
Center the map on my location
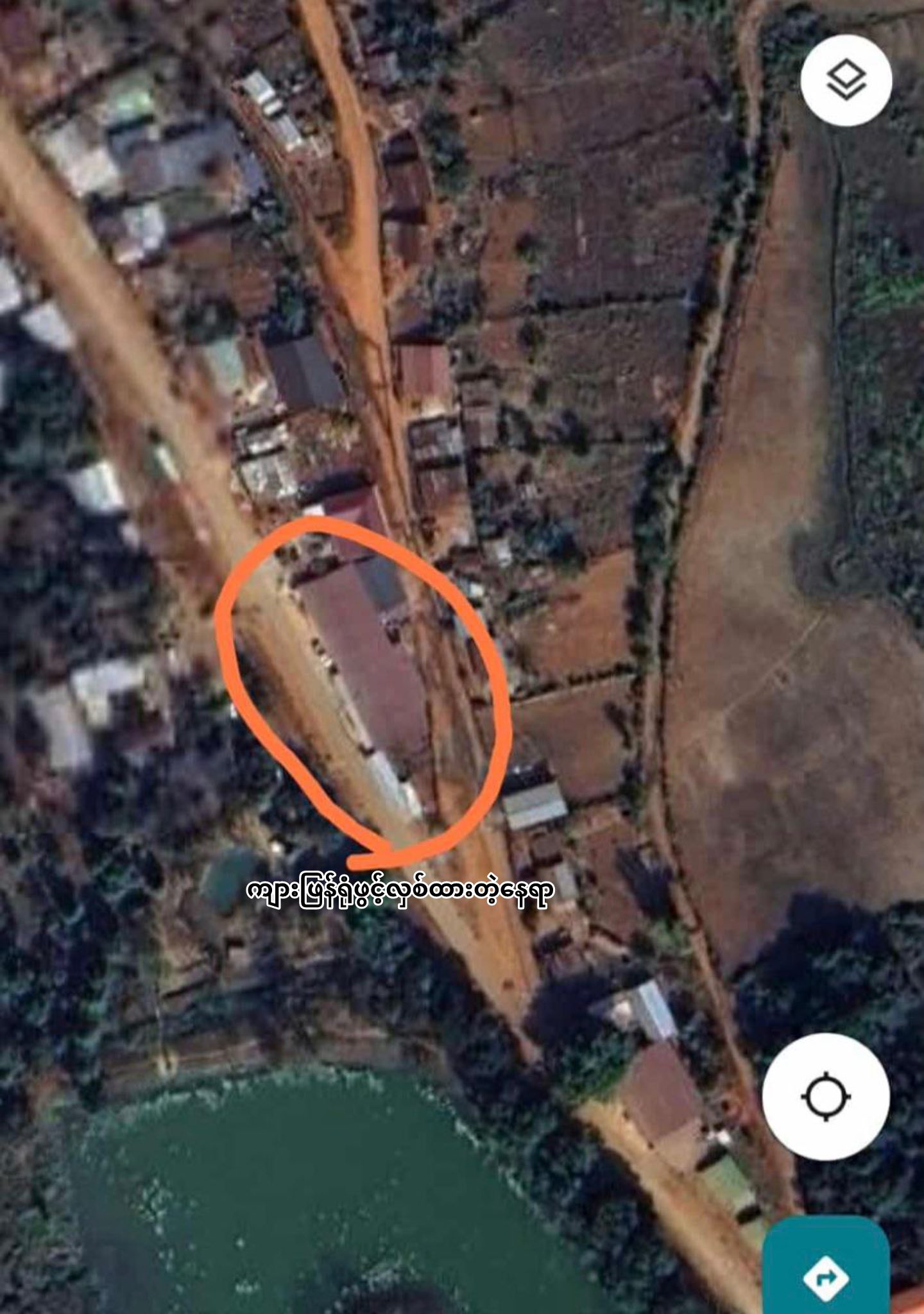[x=826, y=1096]
